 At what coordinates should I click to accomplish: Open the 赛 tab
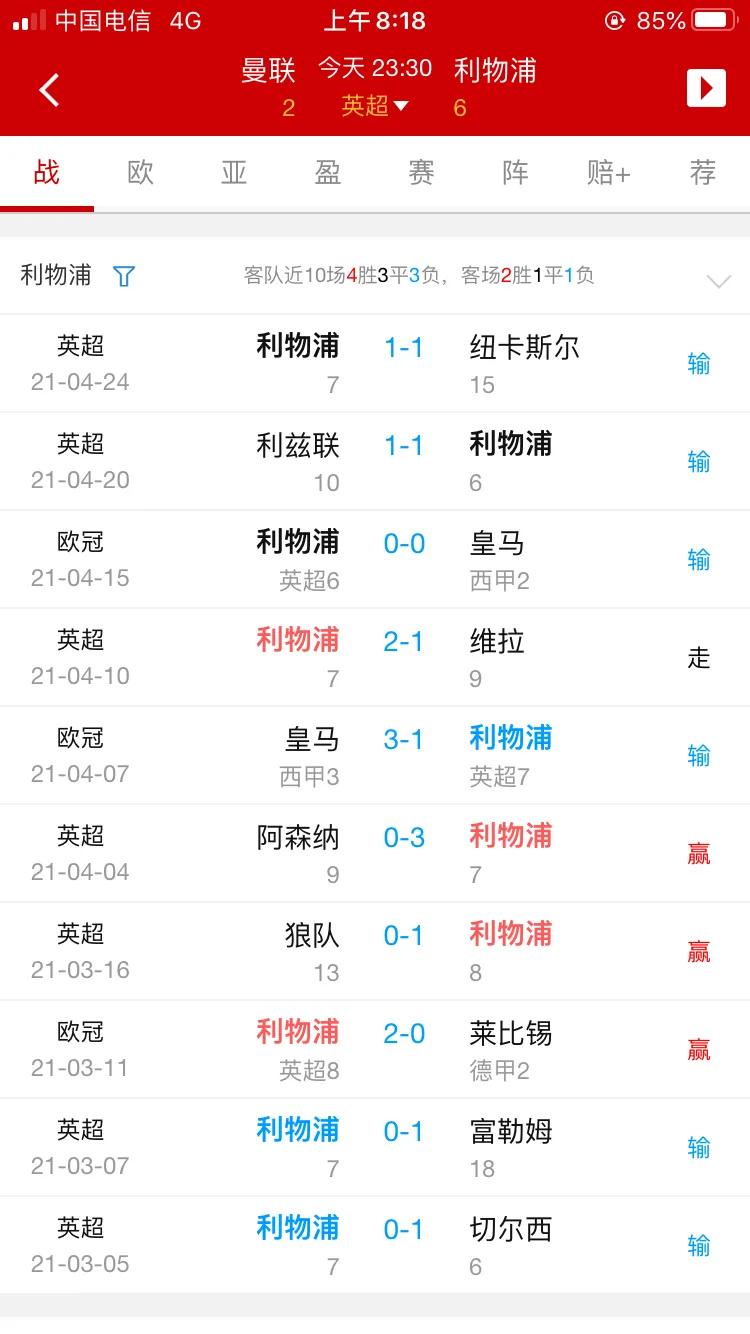(x=422, y=173)
